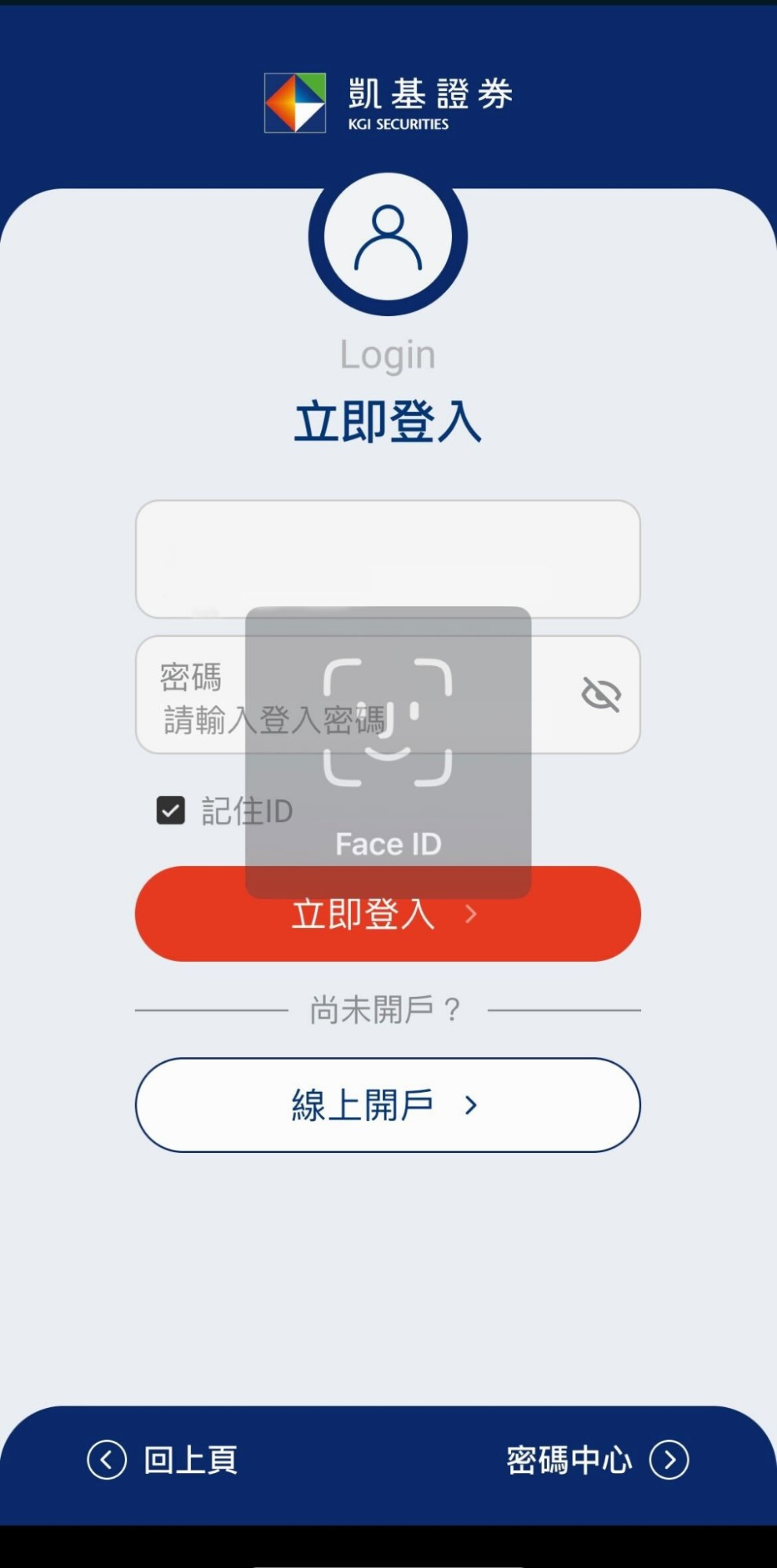Viewport: 777px width, 1568px height.
Task: Click the back arrow icon beside 回上頁
Action: point(107,1460)
